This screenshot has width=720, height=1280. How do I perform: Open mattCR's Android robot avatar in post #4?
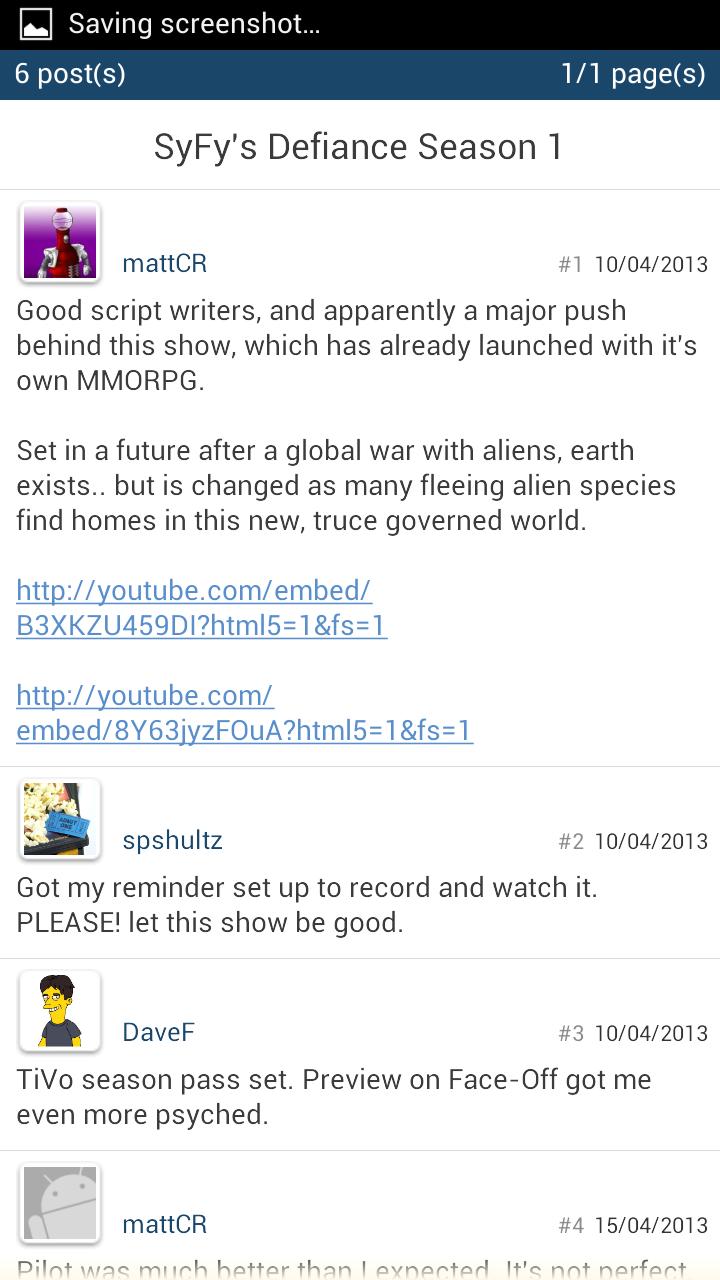[x=59, y=1203]
